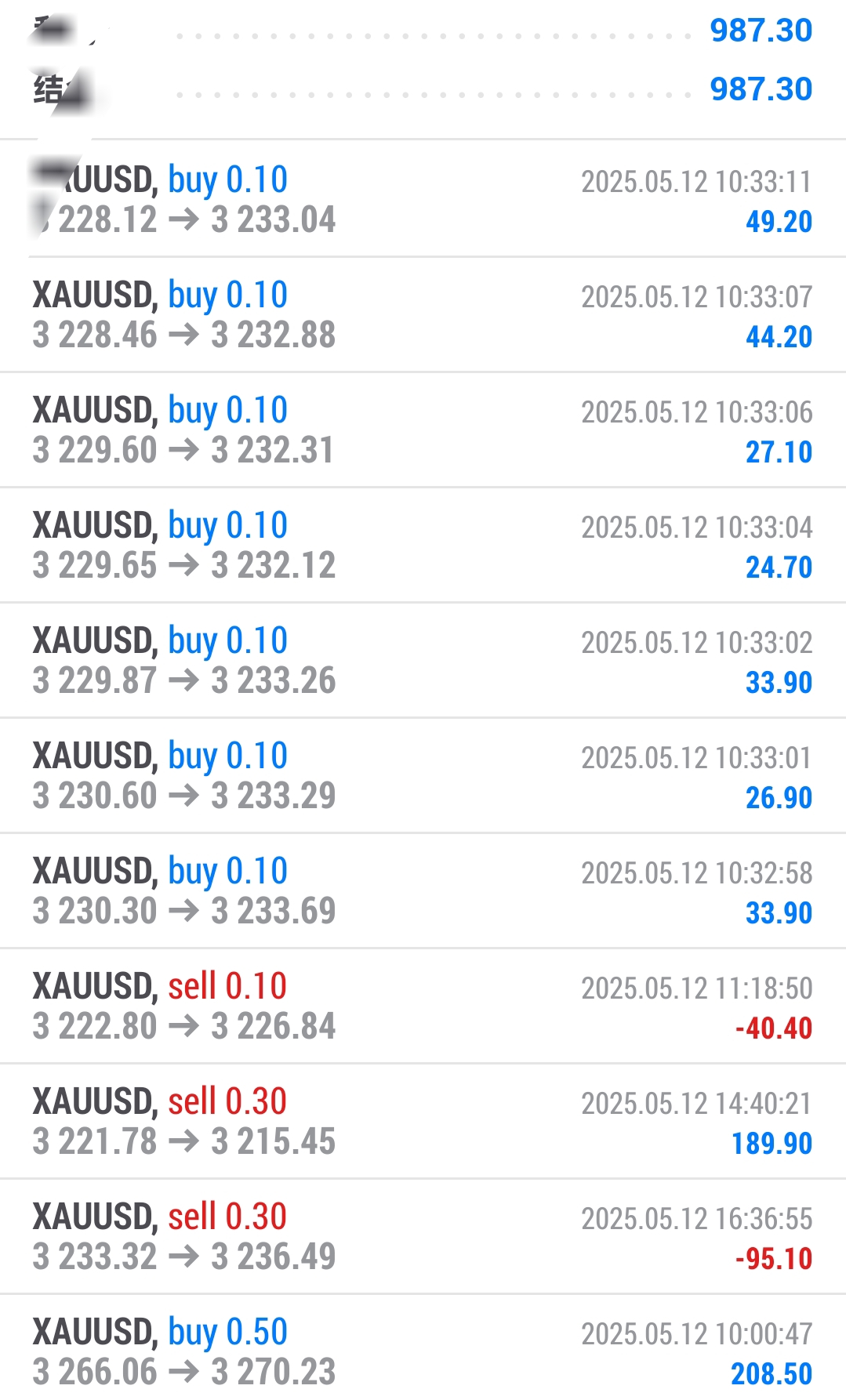Image resolution: width=846 pixels, height=1400 pixels.
Task: View the sell 0.30 trade with profit 189.90
Action: click(x=423, y=1121)
